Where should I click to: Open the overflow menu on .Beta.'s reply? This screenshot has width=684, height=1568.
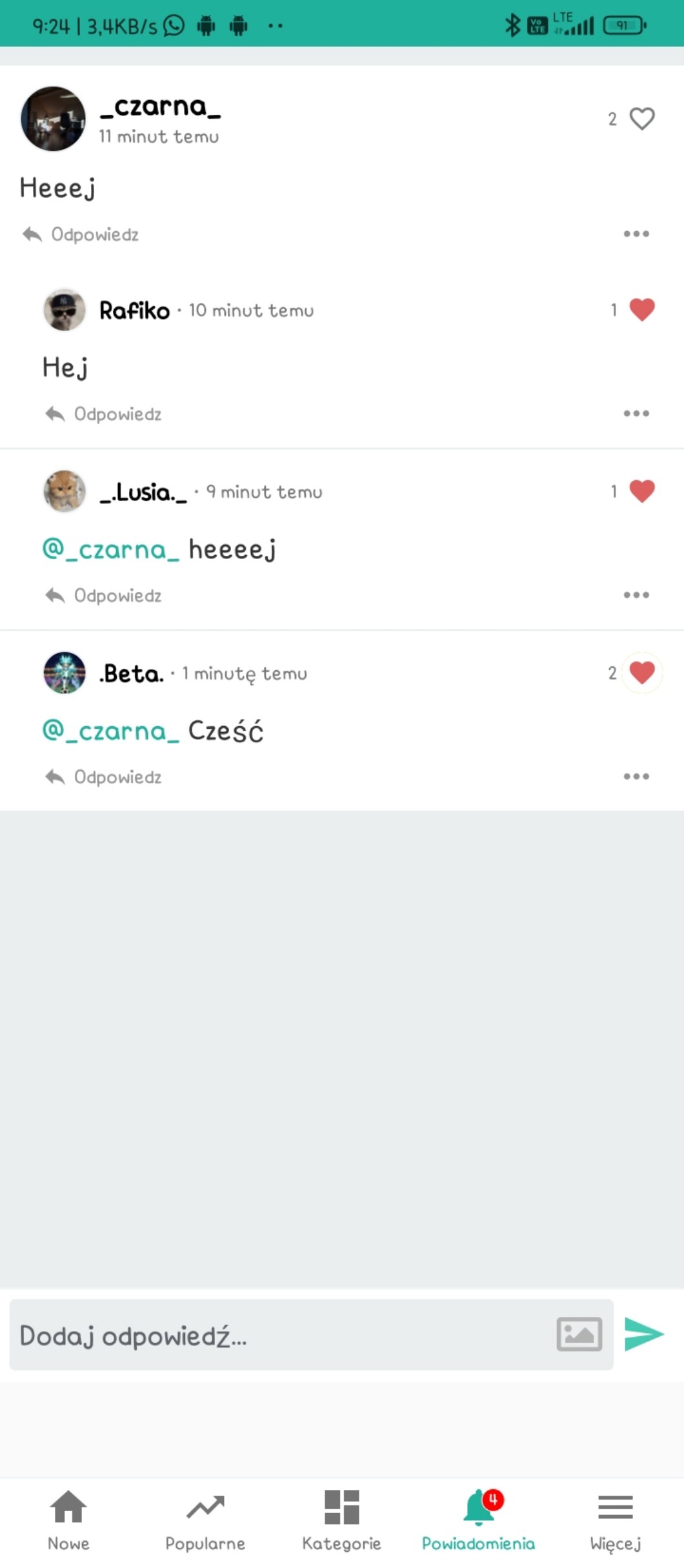(636, 777)
